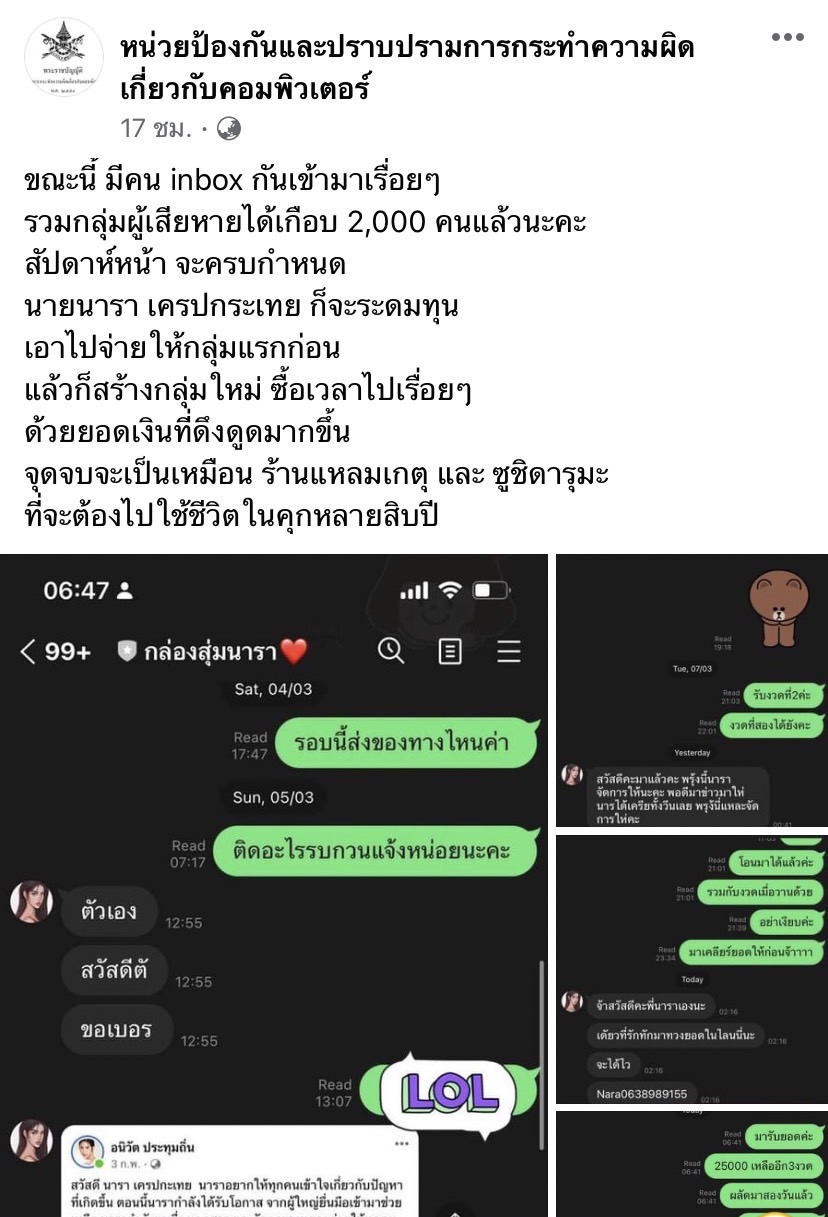
Task: Open the photo mentioning 25000 เหลืออีก3งวด
Action: pos(691,1164)
